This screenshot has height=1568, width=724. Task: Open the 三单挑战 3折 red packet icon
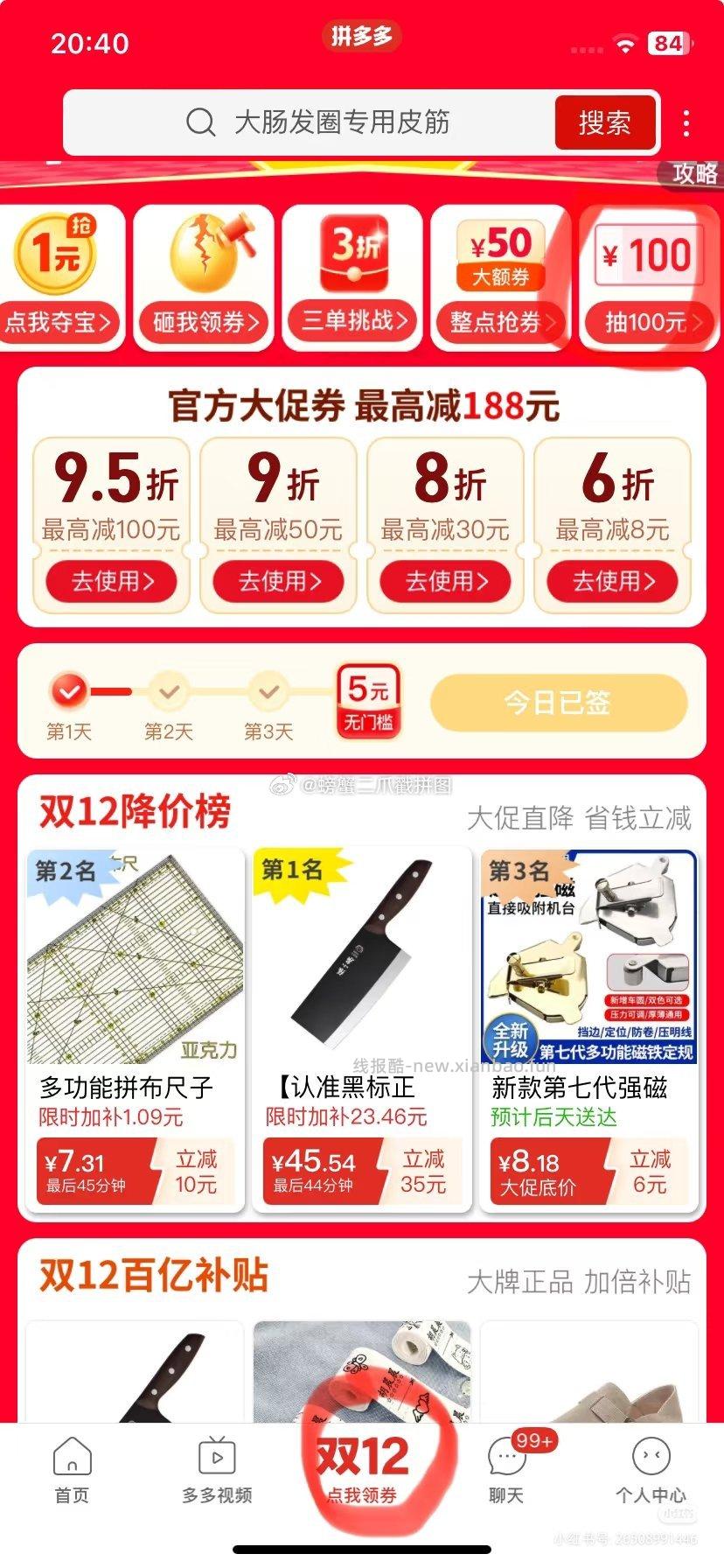tap(353, 254)
